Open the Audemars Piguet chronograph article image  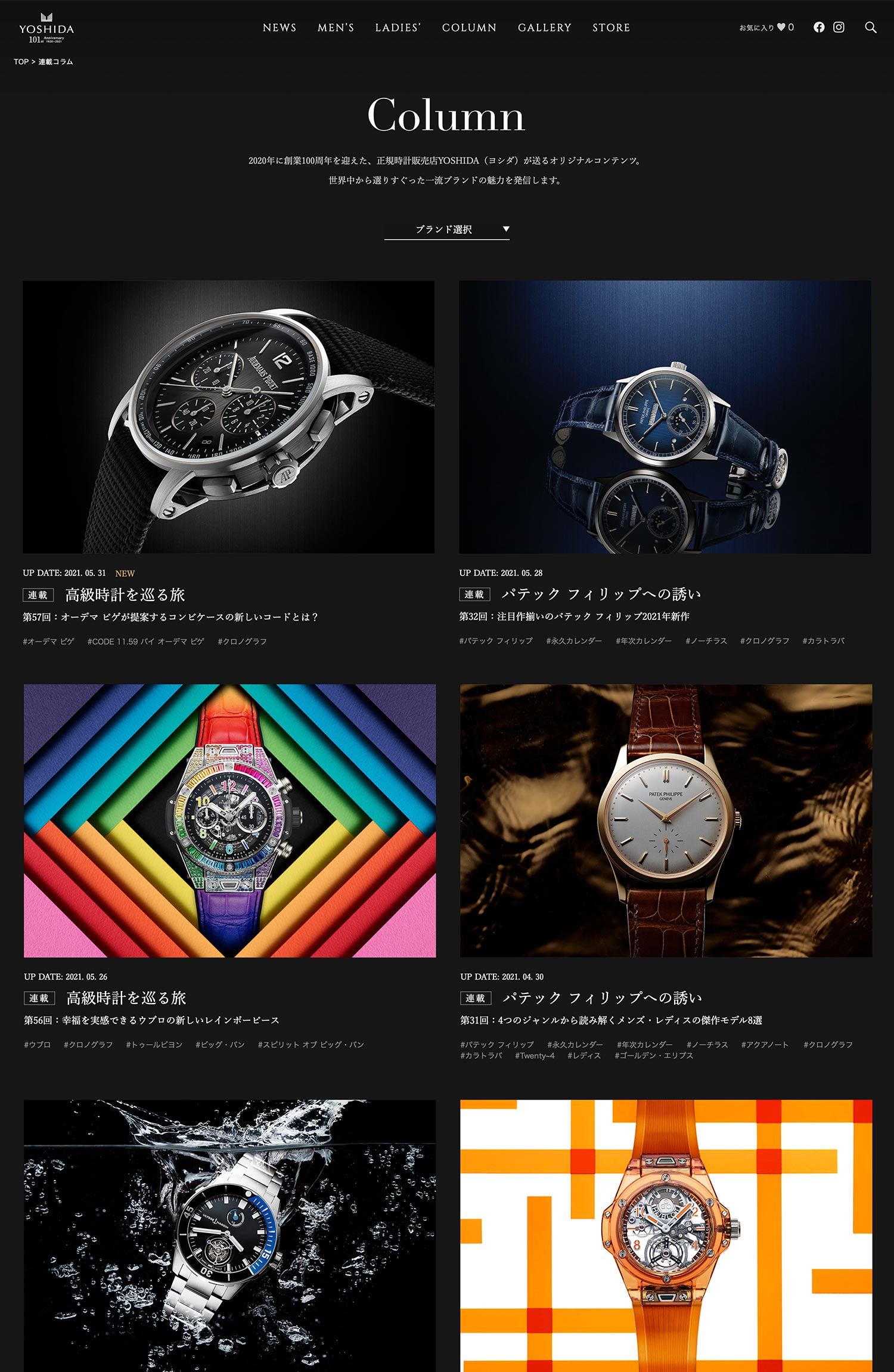(x=228, y=417)
